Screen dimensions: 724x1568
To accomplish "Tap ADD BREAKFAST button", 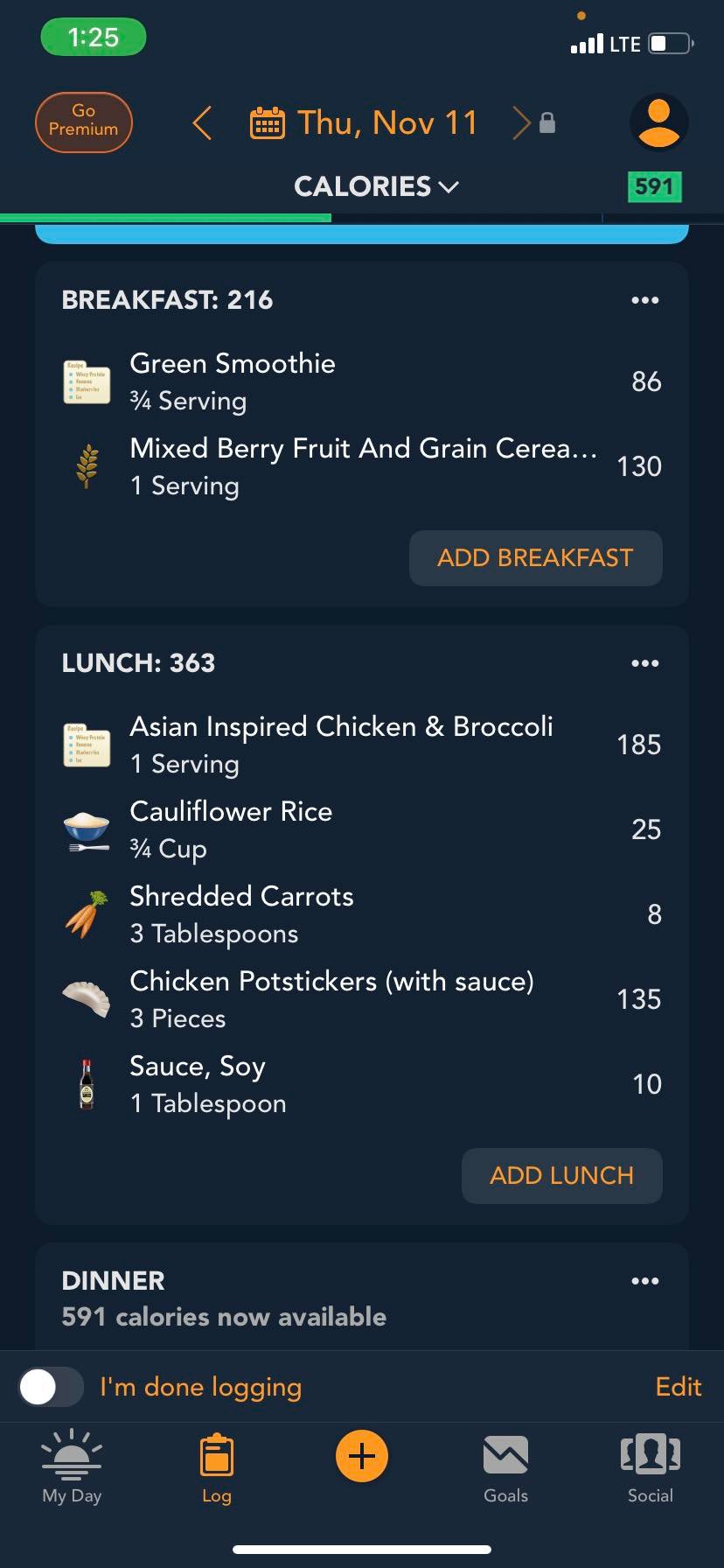I will [x=535, y=557].
